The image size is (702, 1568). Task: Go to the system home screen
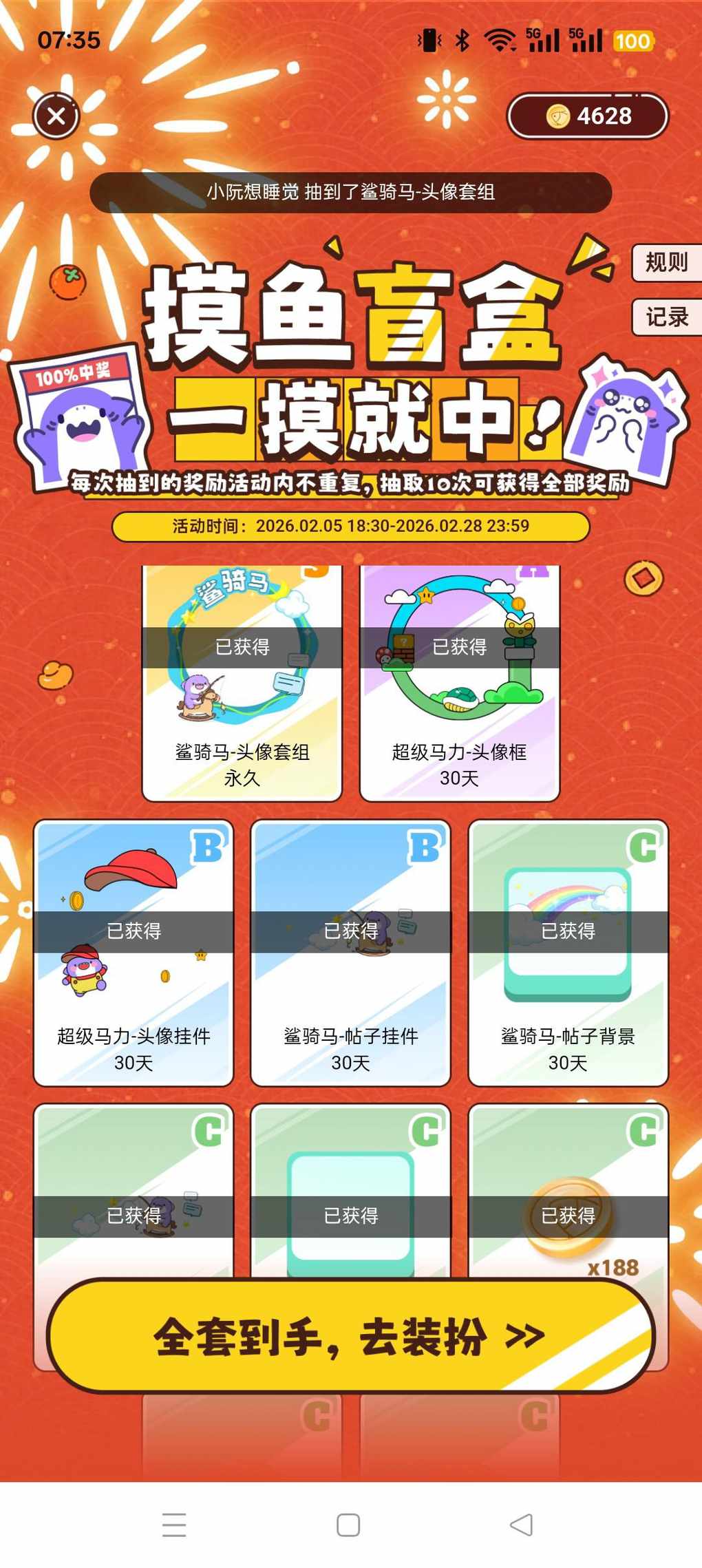pyautogui.click(x=348, y=1525)
